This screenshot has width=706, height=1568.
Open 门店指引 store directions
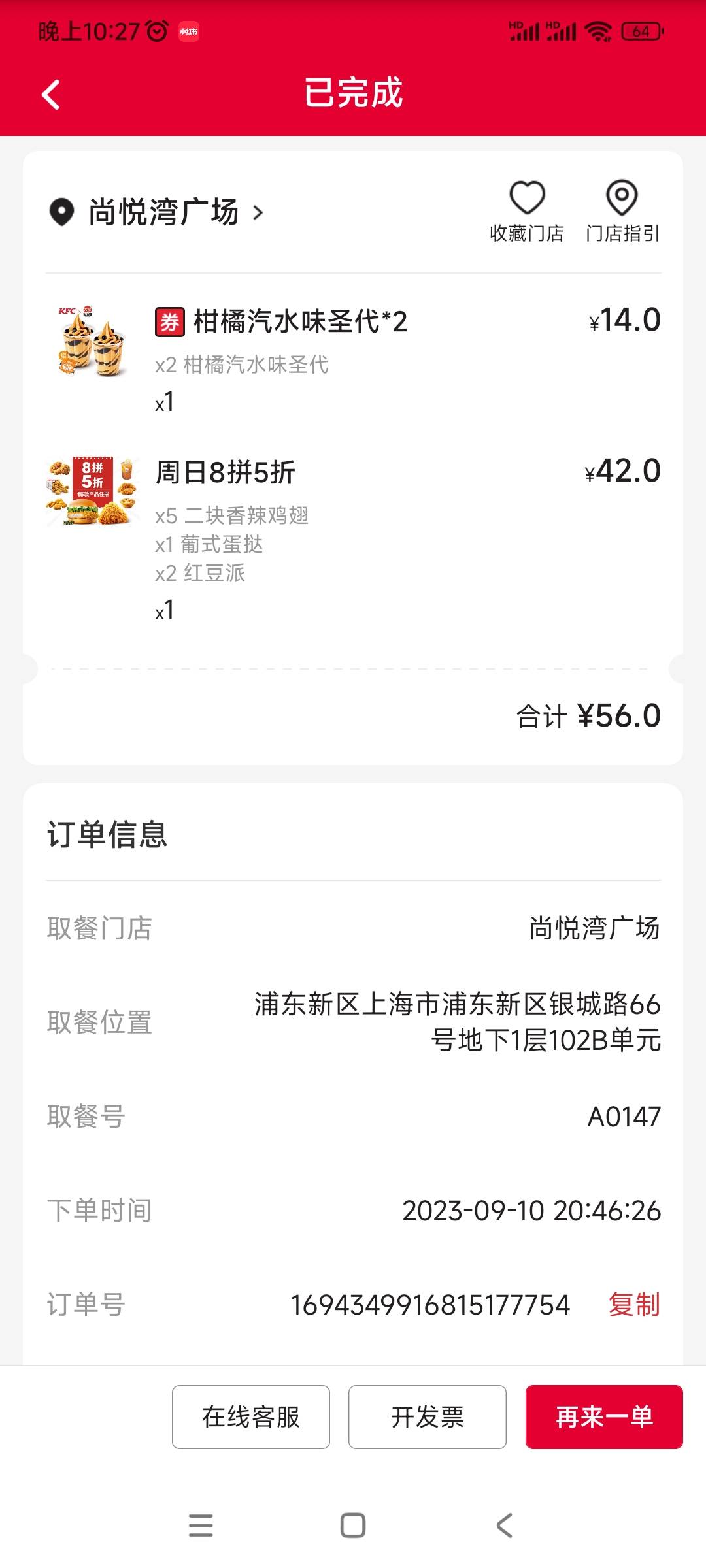(622, 211)
